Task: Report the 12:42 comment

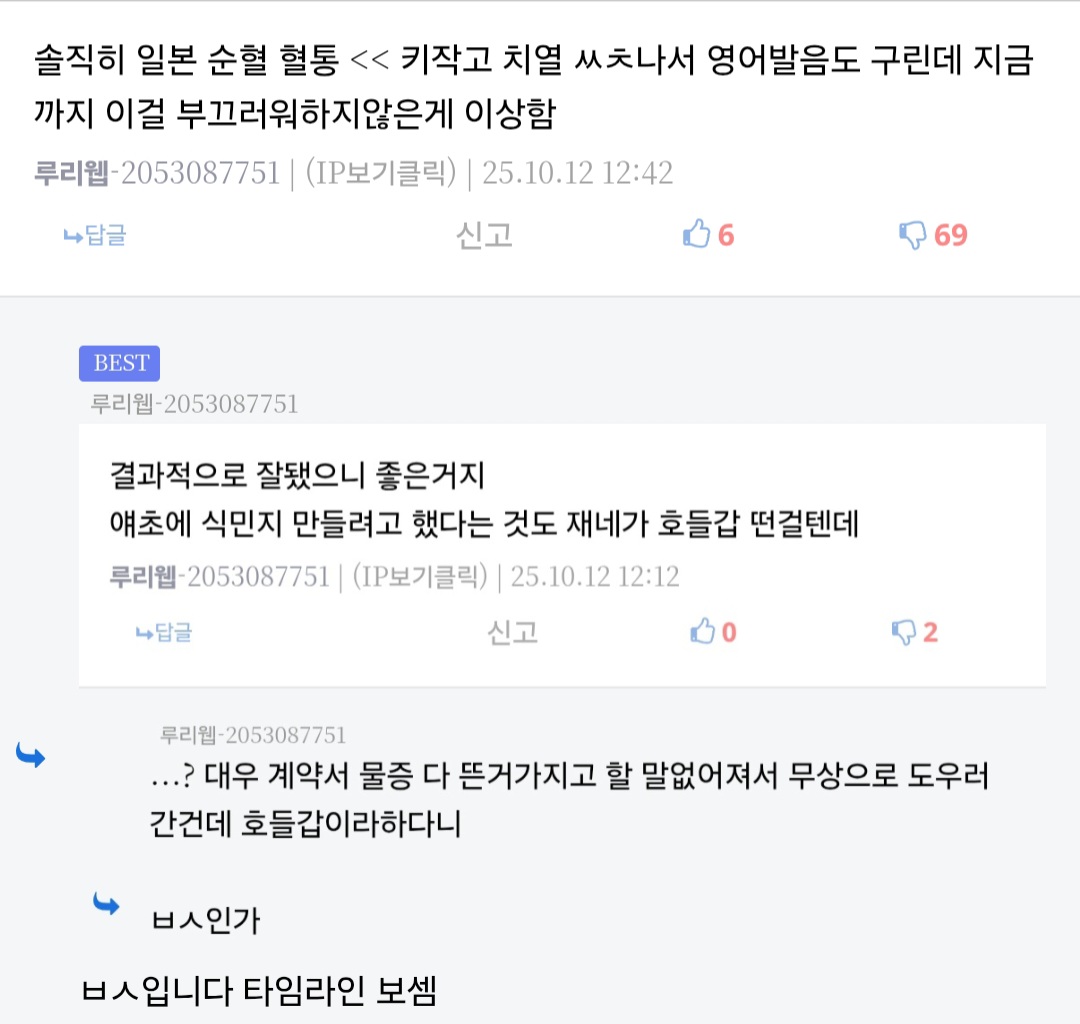Action: [484, 235]
